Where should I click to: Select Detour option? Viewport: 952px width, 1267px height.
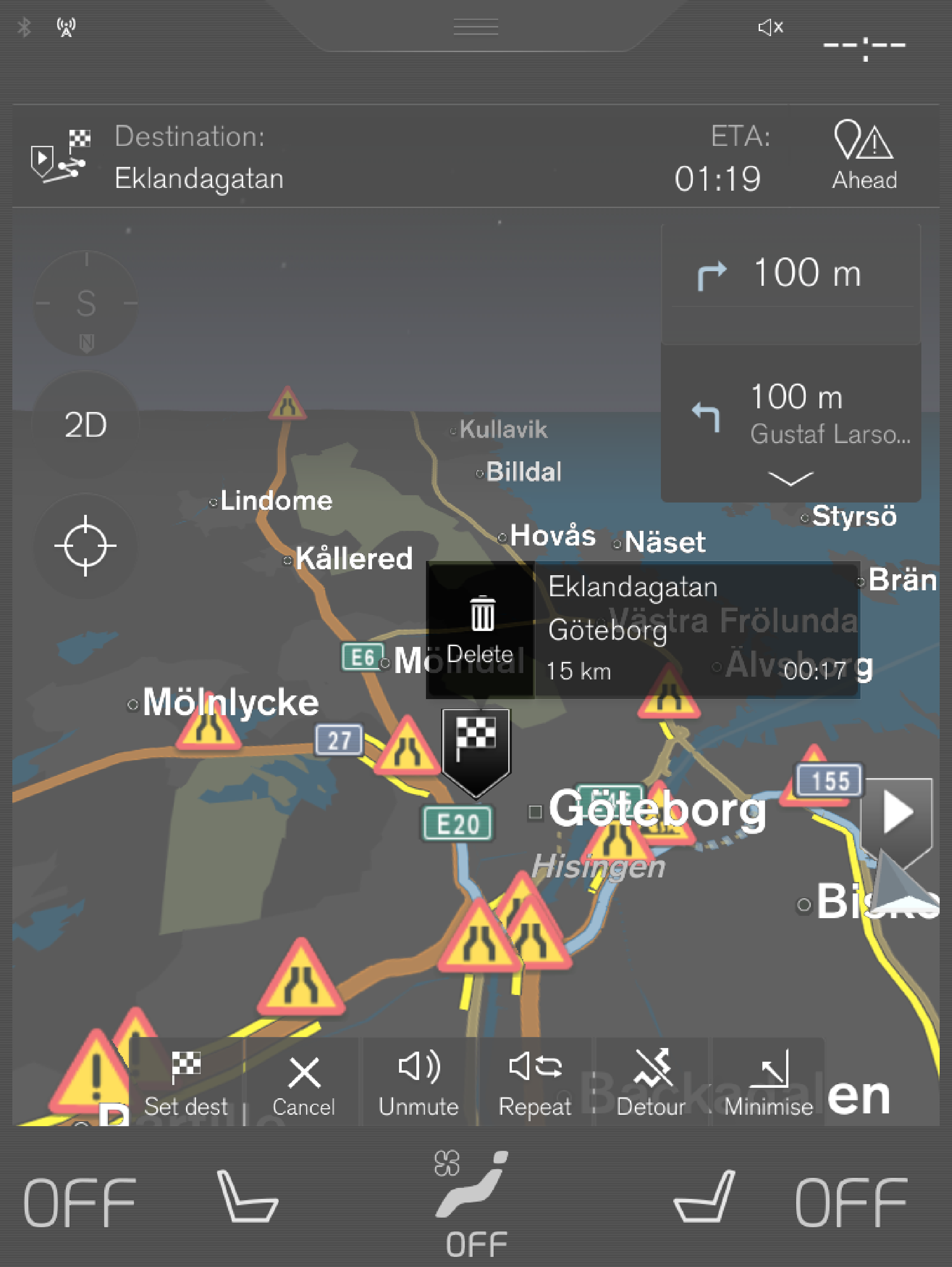pyautogui.click(x=651, y=1084)
